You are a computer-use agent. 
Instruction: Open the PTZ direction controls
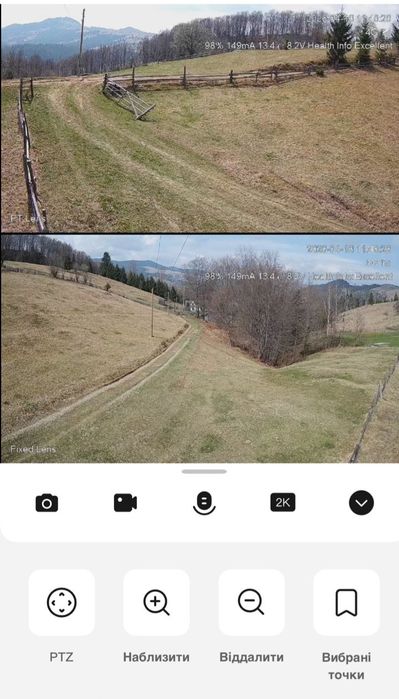[x=62, y=602]
